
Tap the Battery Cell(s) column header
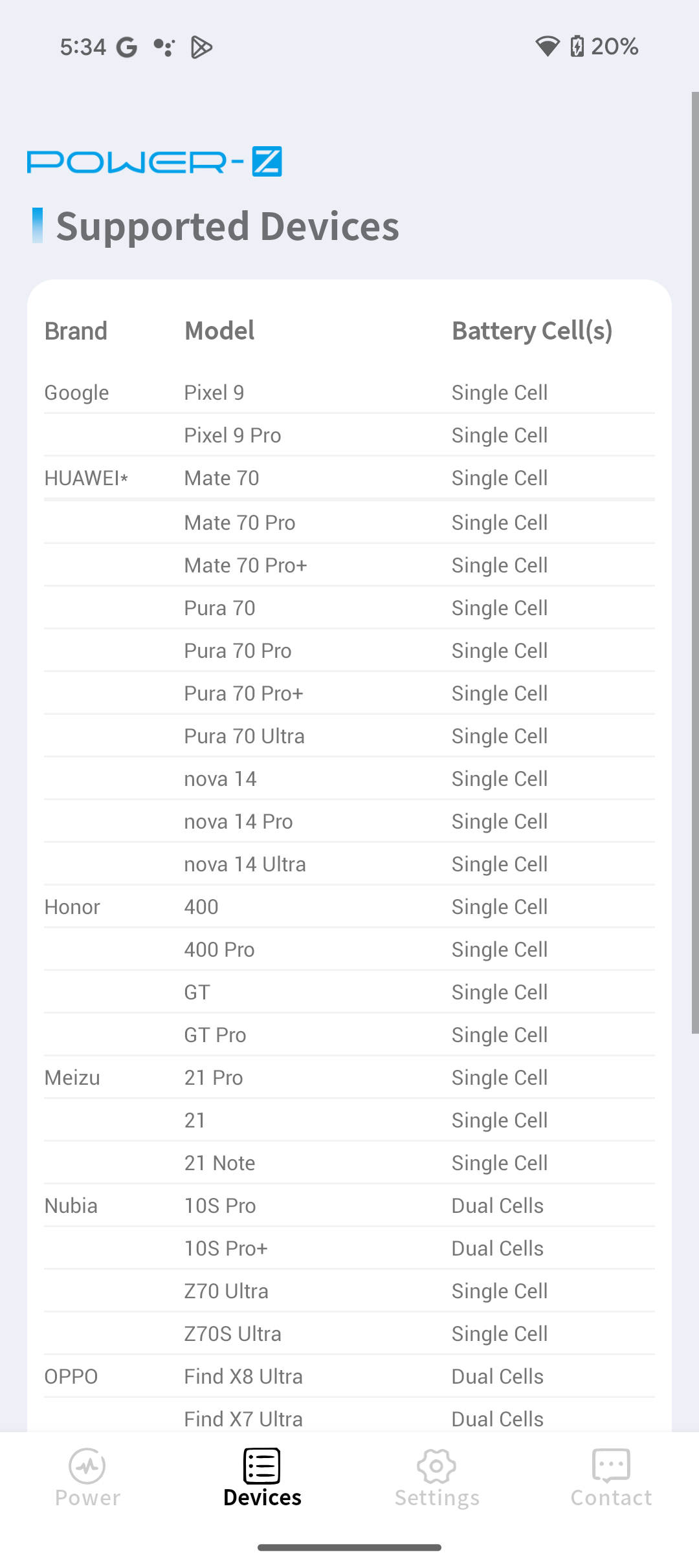(x=533, y=331)
